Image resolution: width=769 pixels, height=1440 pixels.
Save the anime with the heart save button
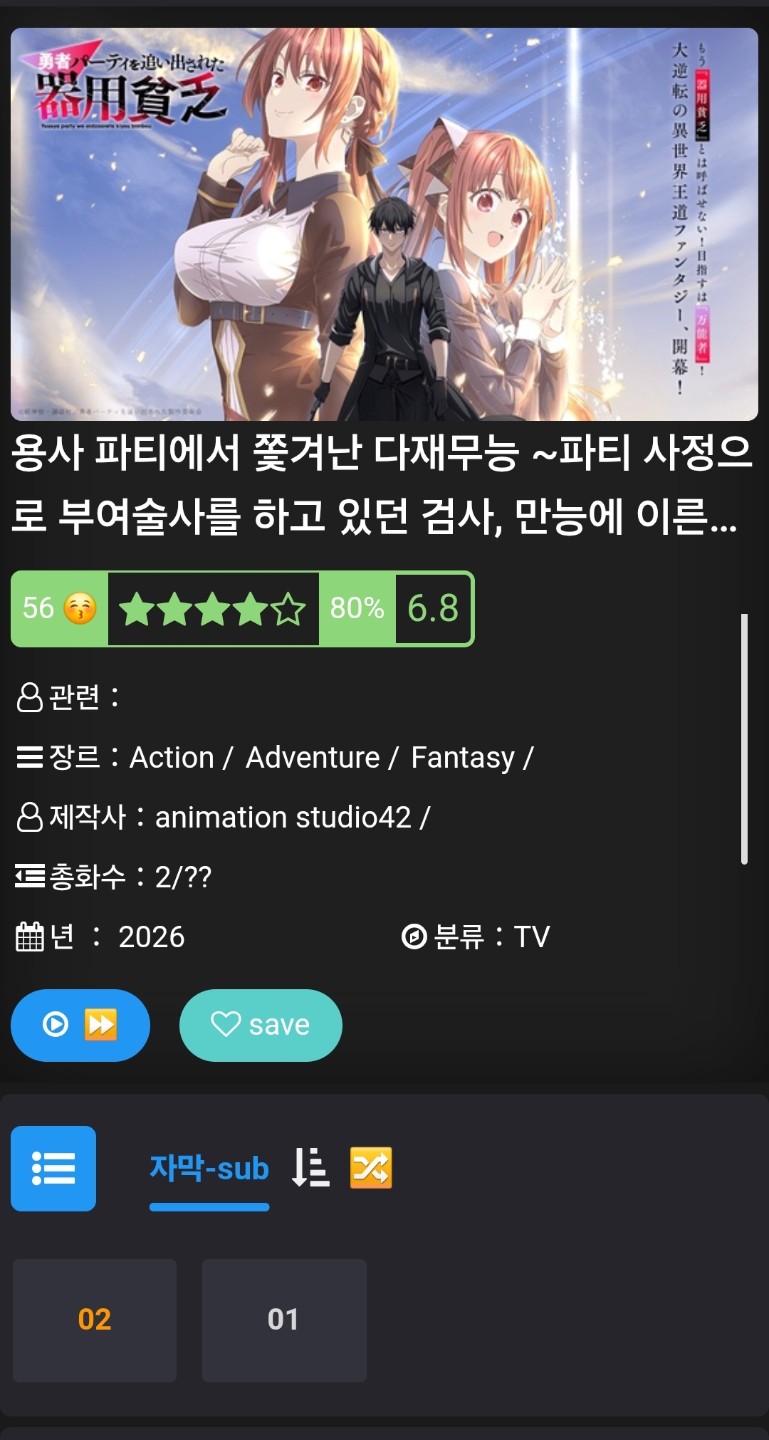pyautogui.click(x=260, y=1025)
